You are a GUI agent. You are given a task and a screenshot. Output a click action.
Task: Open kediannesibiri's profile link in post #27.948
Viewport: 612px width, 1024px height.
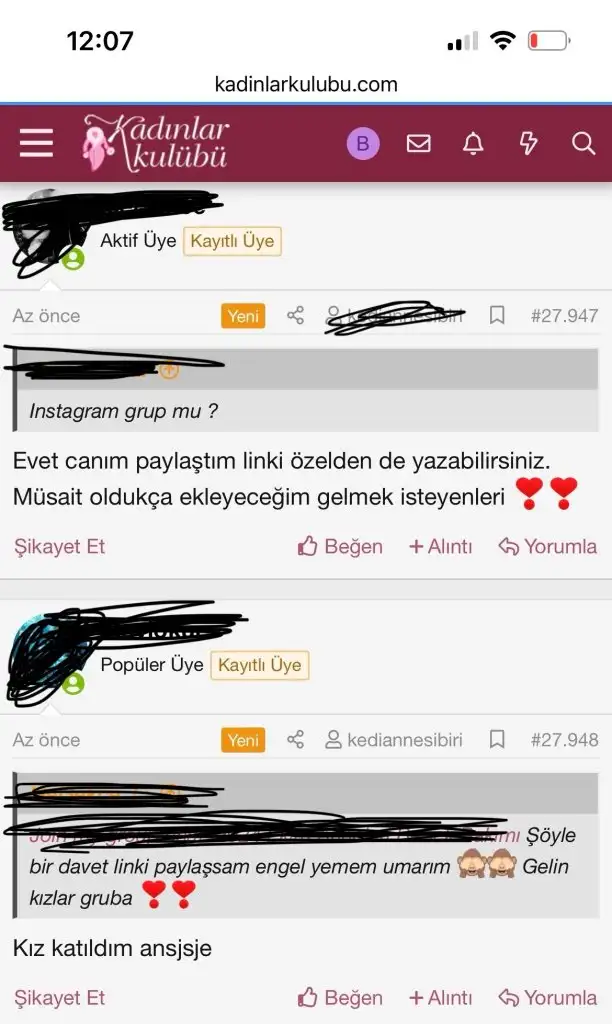(x=394, y=740)
